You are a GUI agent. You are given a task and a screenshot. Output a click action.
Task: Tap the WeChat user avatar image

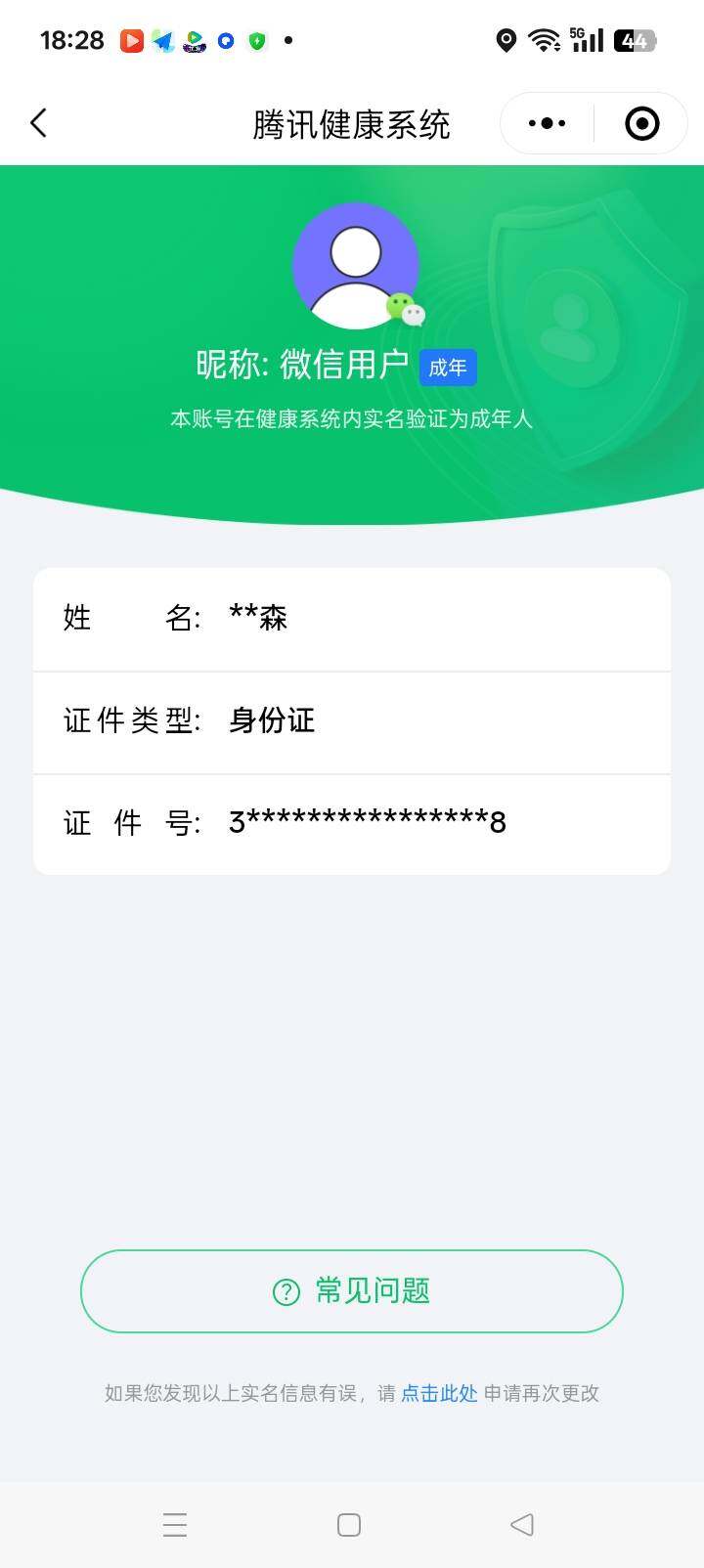click(357, 264)
